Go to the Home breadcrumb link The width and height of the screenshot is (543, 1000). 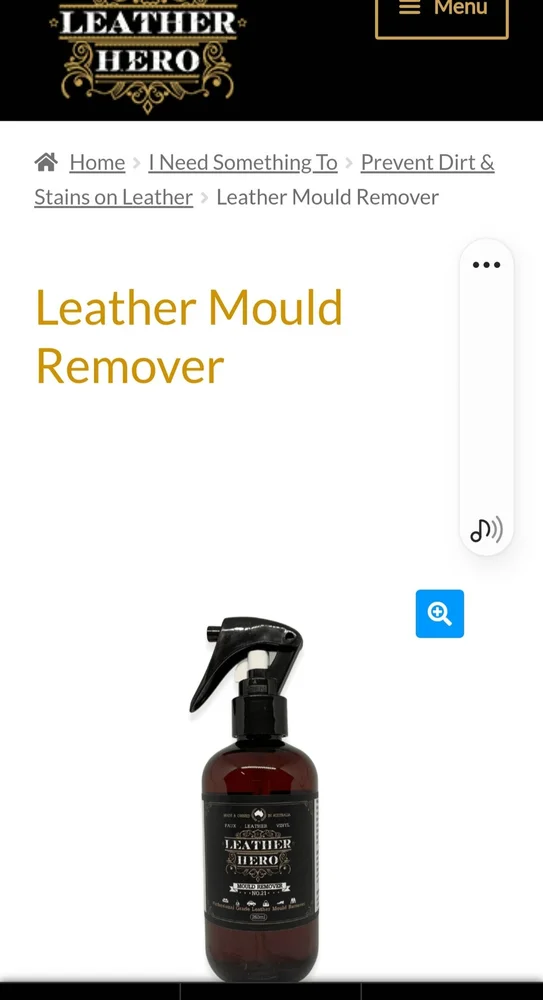[x=97, y=163]
